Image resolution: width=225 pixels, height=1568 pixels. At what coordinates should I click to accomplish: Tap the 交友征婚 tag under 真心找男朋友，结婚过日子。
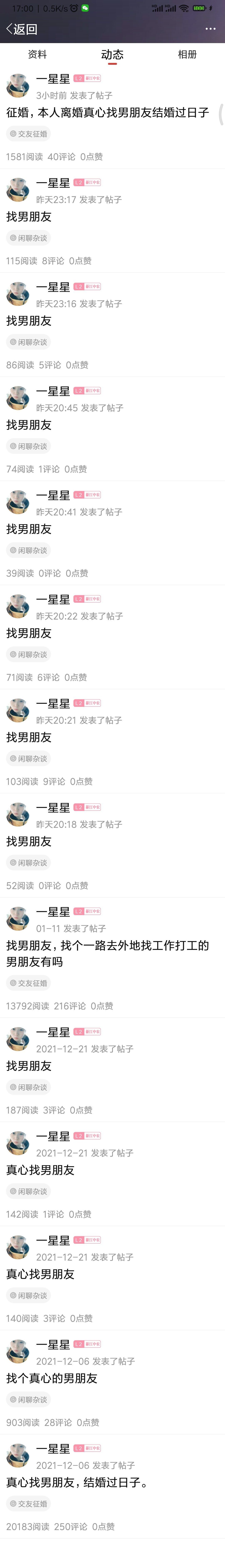[29, 1503]
